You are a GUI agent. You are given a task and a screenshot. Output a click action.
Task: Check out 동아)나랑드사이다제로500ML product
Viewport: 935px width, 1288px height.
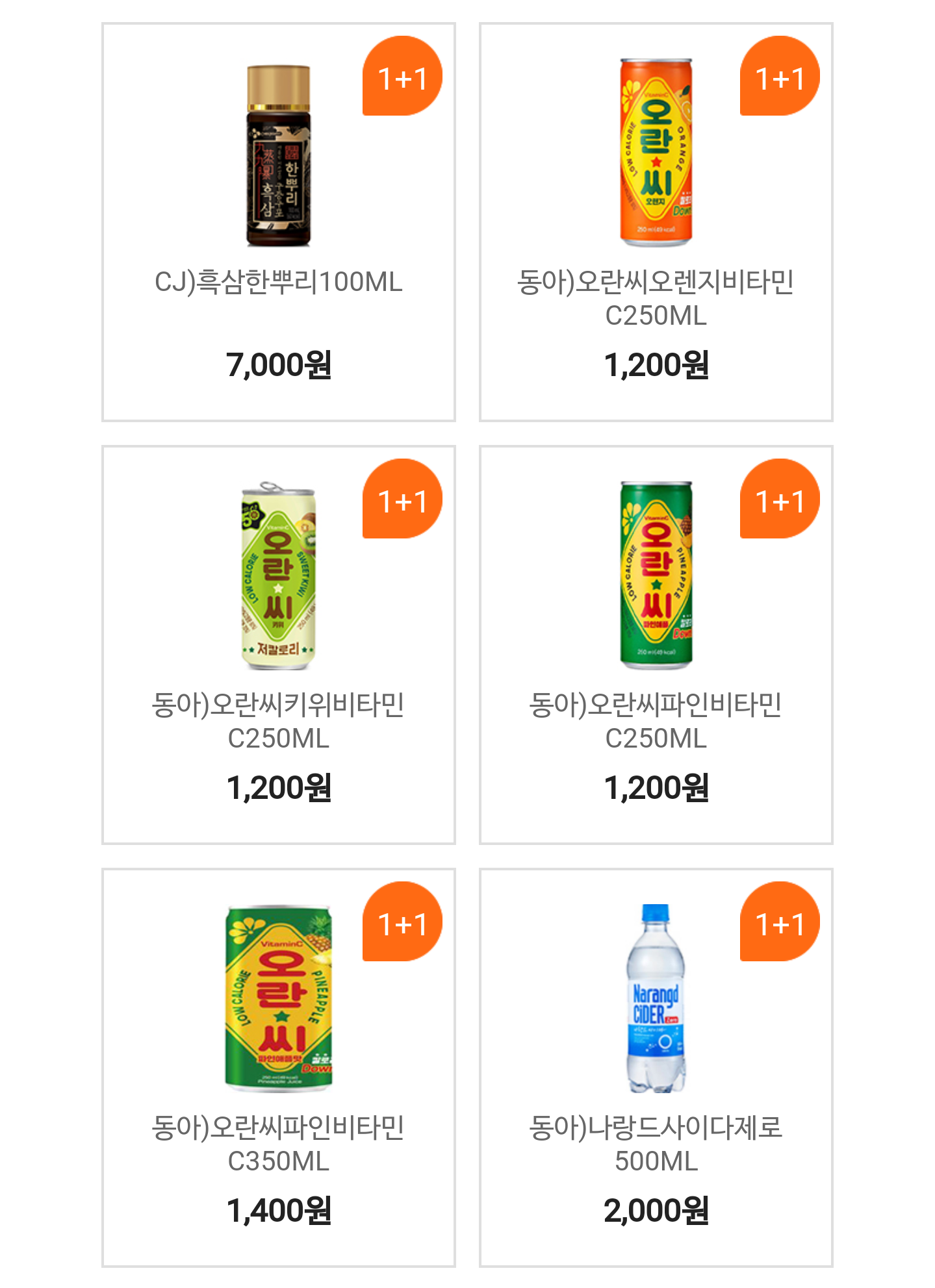click(656, 1067)
